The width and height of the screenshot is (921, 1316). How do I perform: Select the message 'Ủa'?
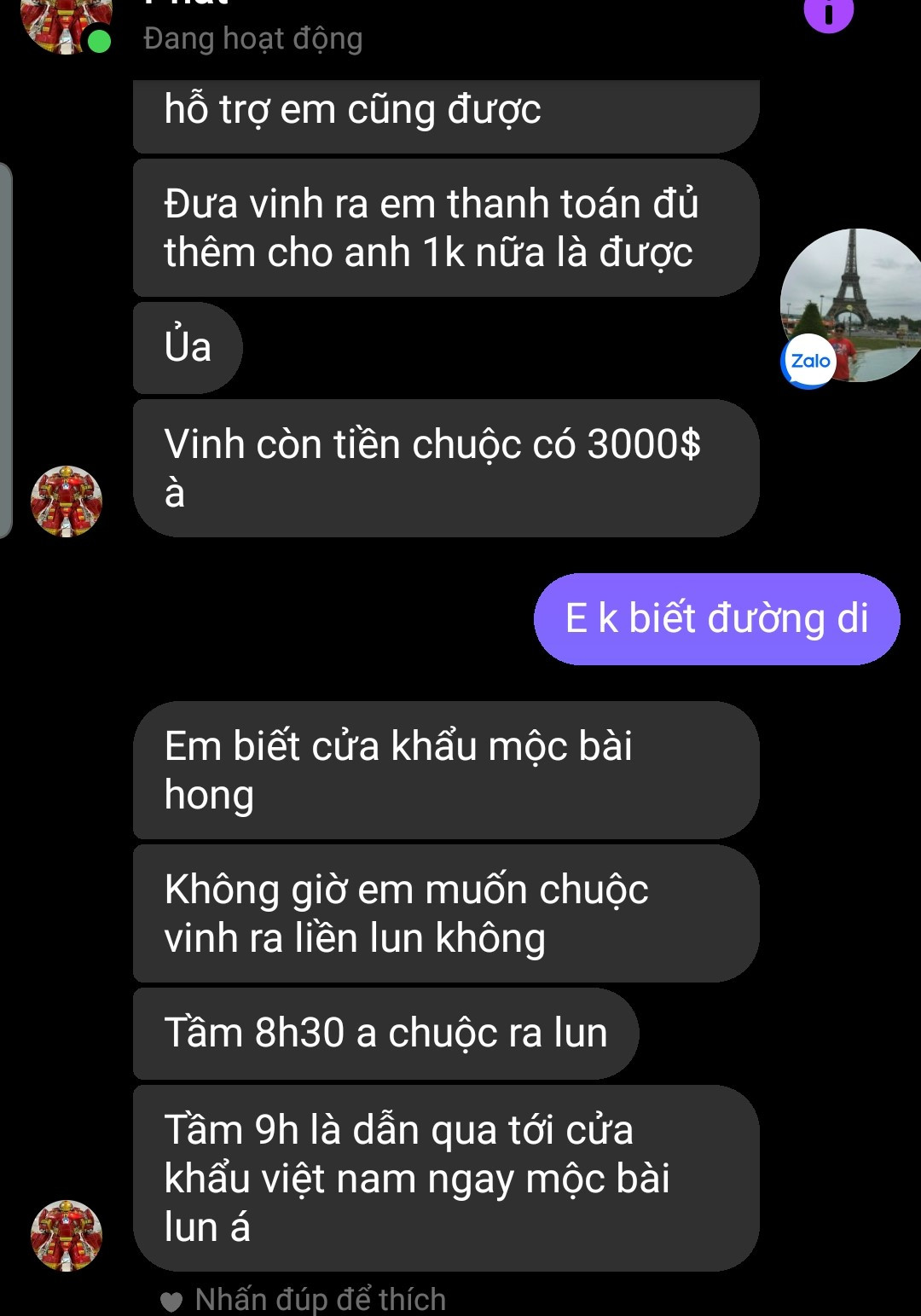pyautogui.click(x=186, y=346)
